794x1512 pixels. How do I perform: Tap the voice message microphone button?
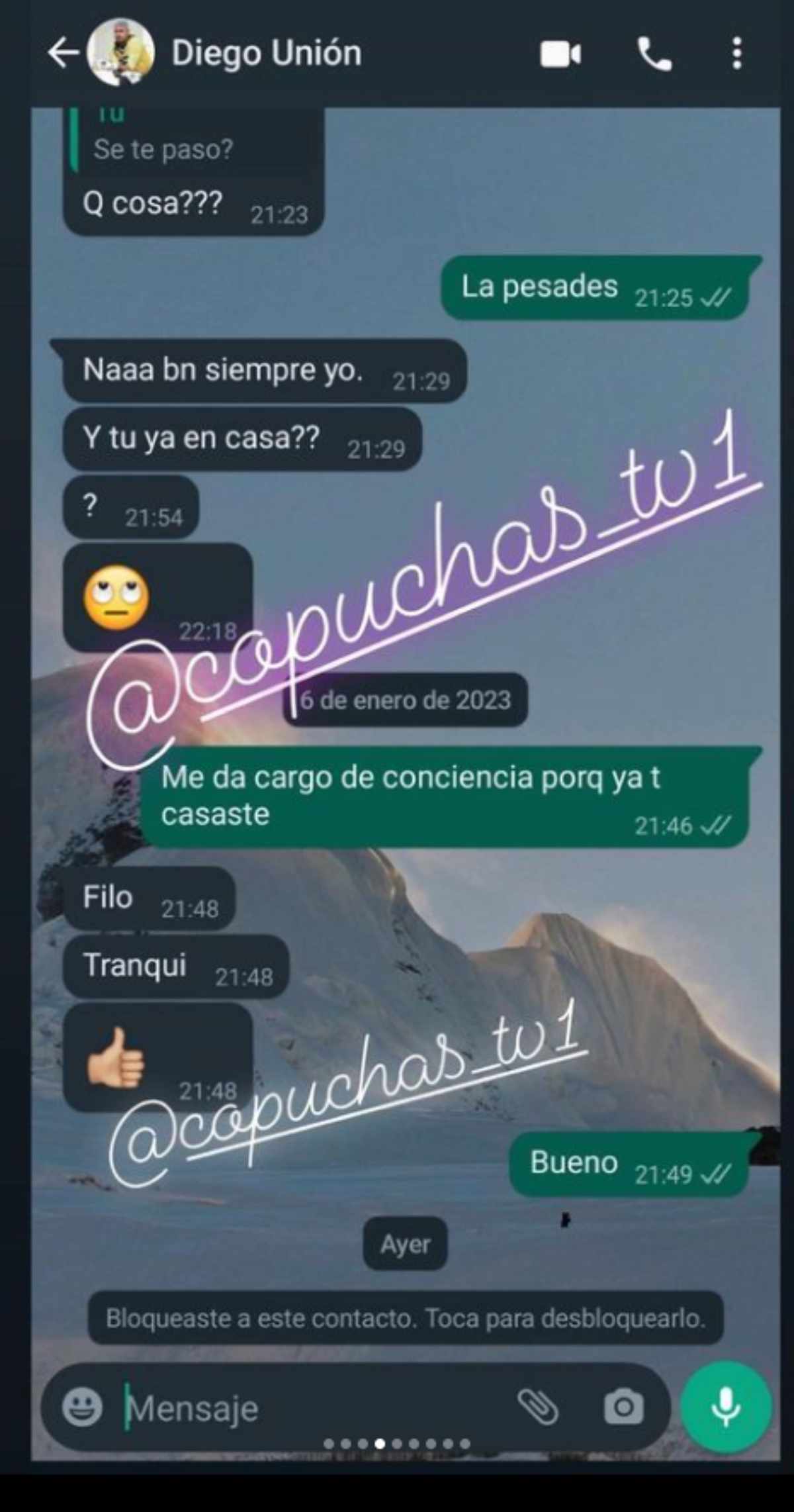pyautogui.click(x=726, y=1407)
